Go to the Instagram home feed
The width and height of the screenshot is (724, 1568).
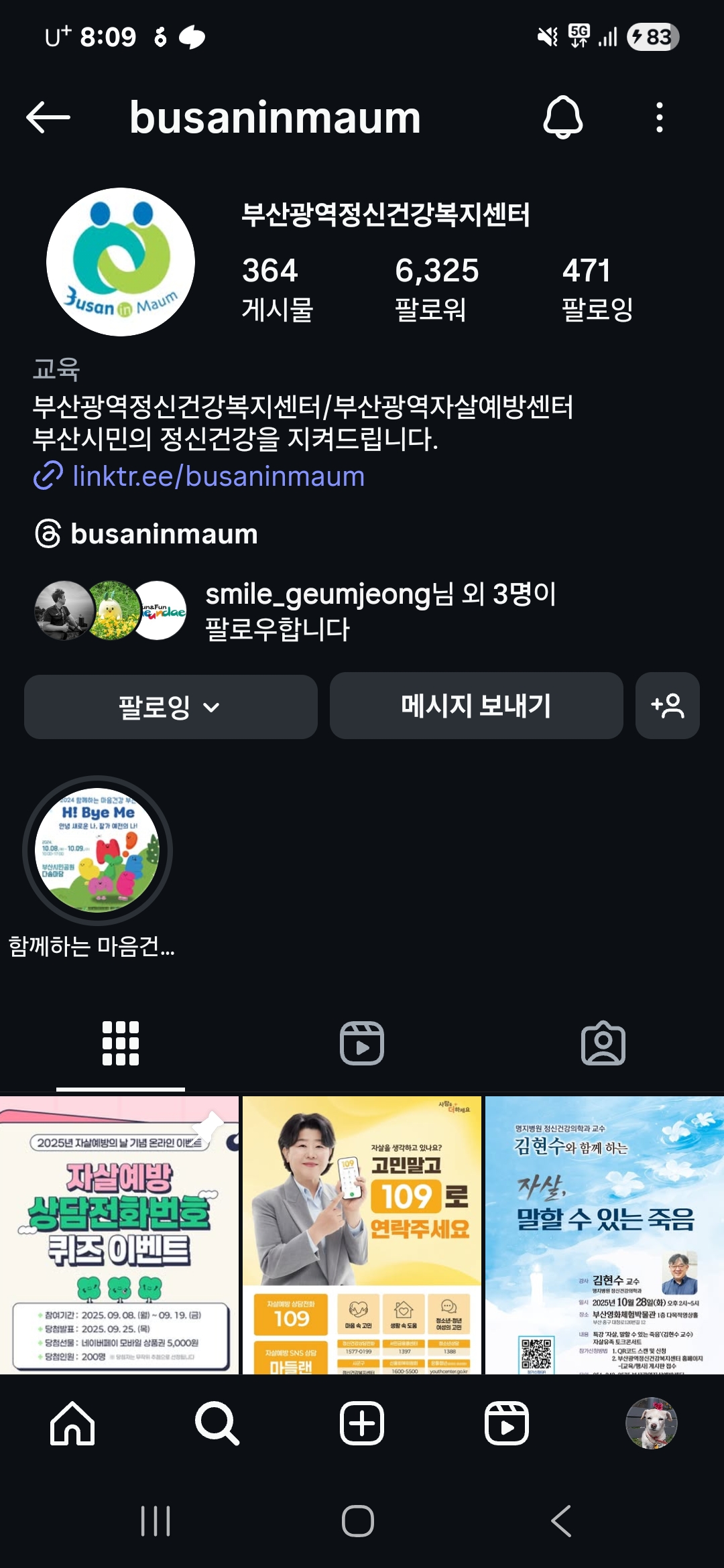72,1423
